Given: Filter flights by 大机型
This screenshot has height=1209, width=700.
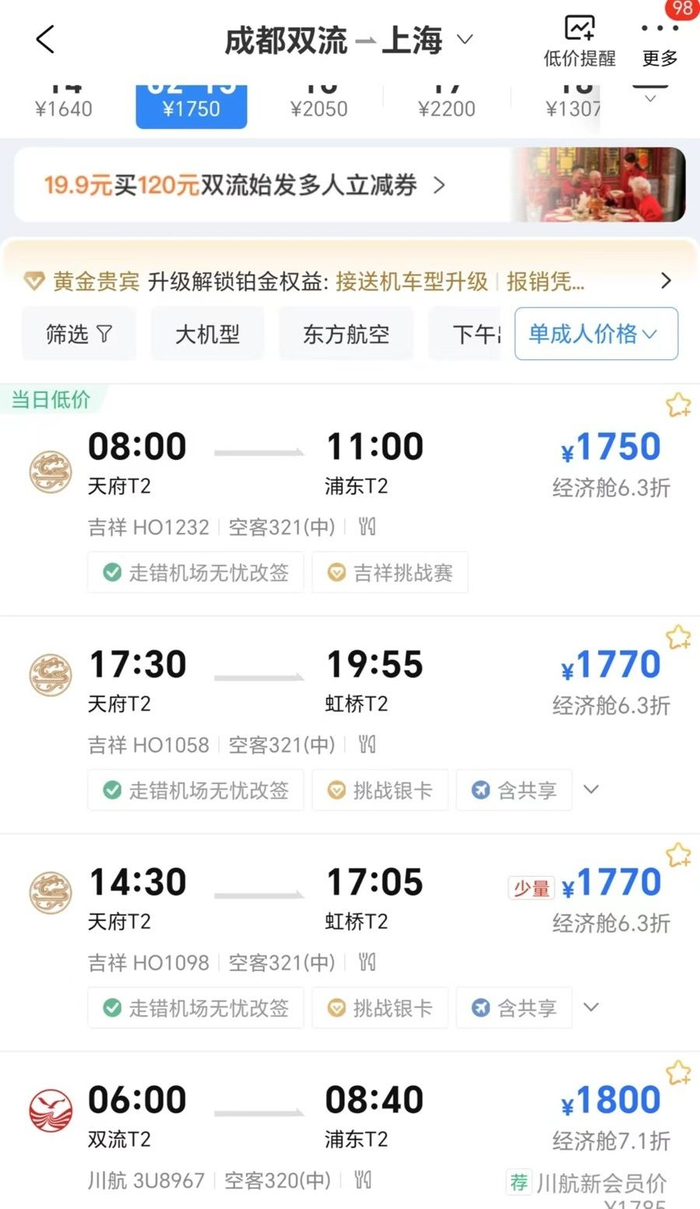Looking at the screenshot, I should tap(208, 334).
